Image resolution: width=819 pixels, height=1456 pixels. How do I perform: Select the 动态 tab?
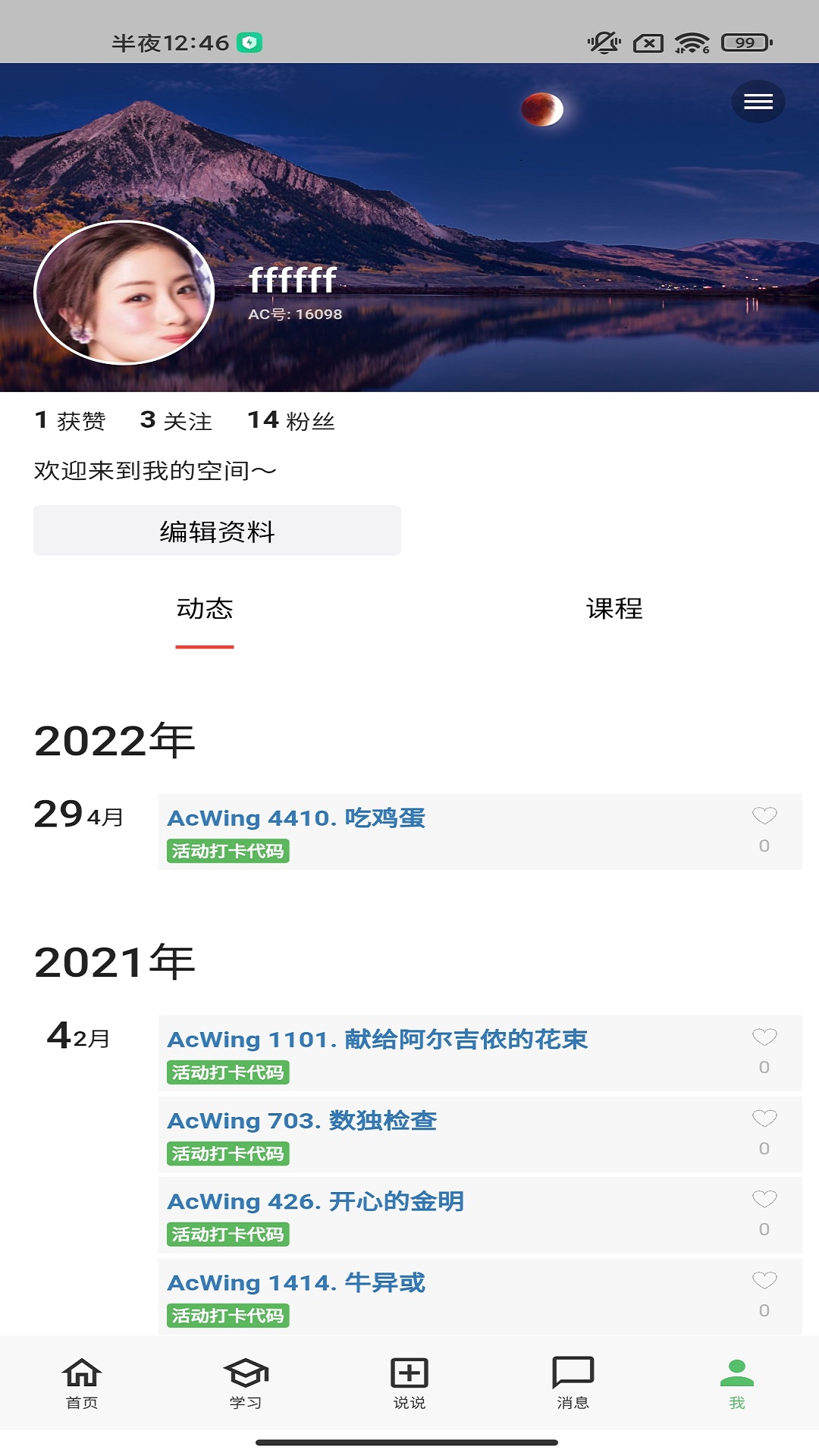coord(205,609)
